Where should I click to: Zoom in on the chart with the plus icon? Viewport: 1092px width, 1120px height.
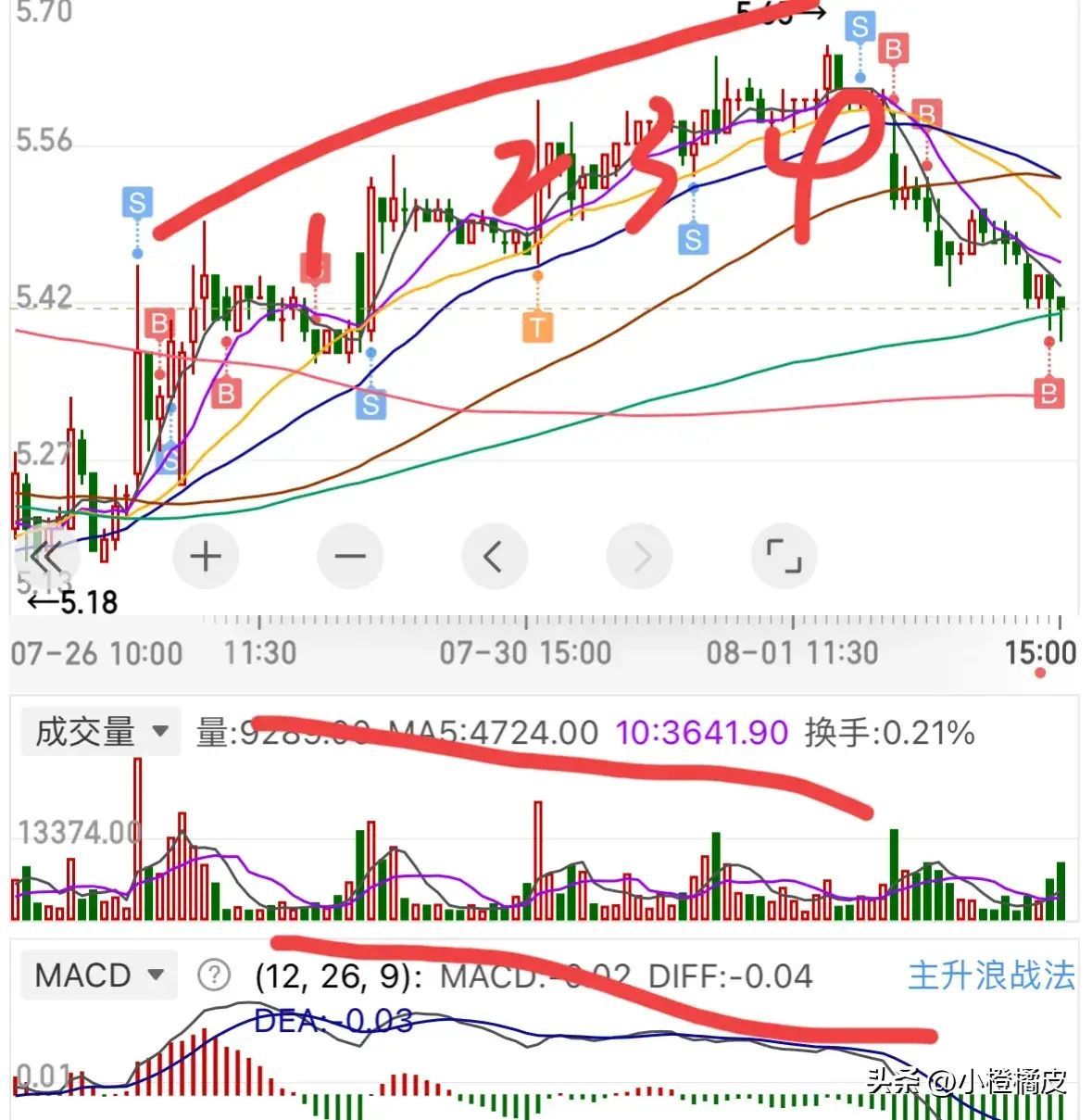[x=206, y=556]
